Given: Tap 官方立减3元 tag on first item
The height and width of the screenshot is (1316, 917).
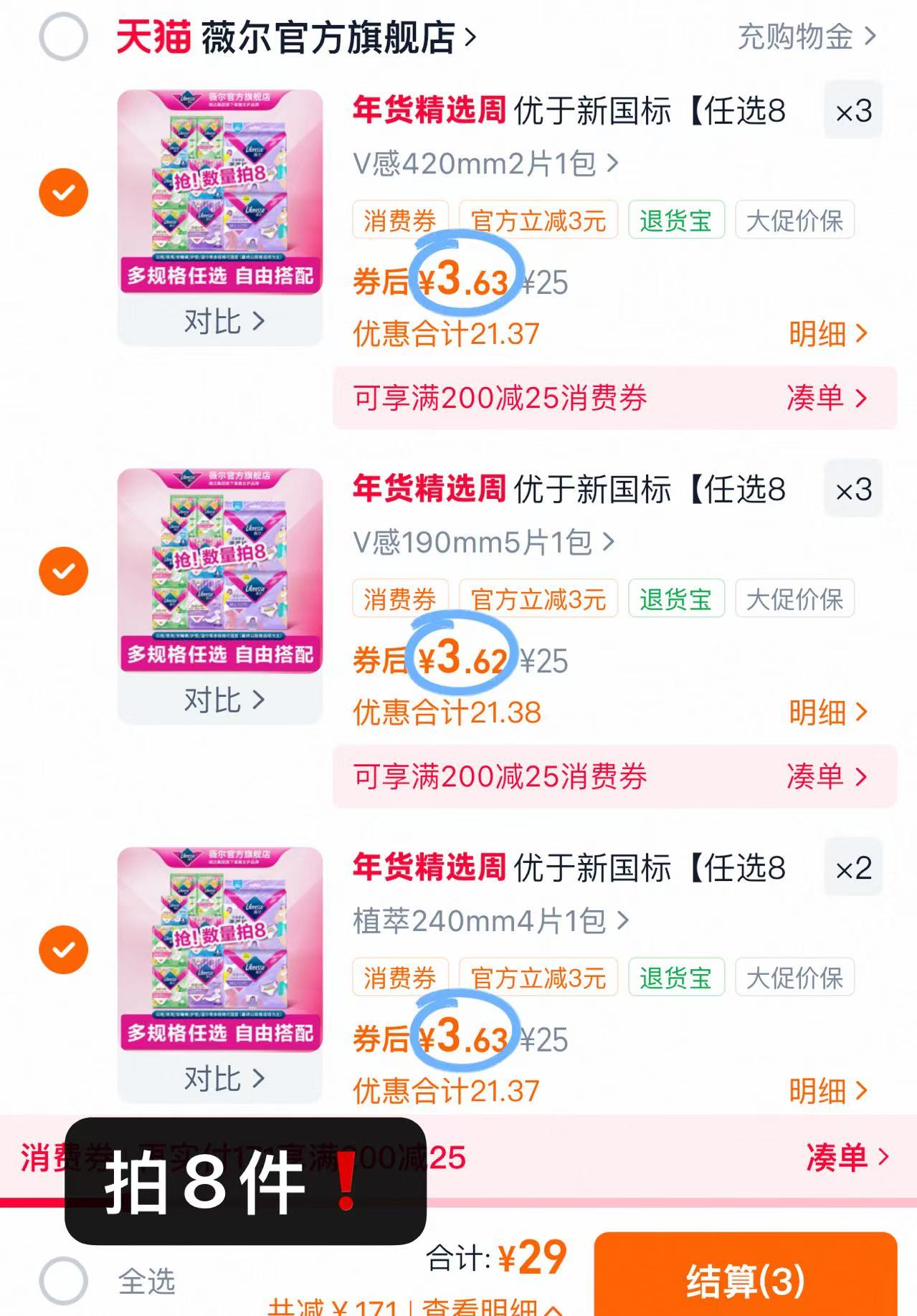Looking at the screenshot, I should (539, 220).
